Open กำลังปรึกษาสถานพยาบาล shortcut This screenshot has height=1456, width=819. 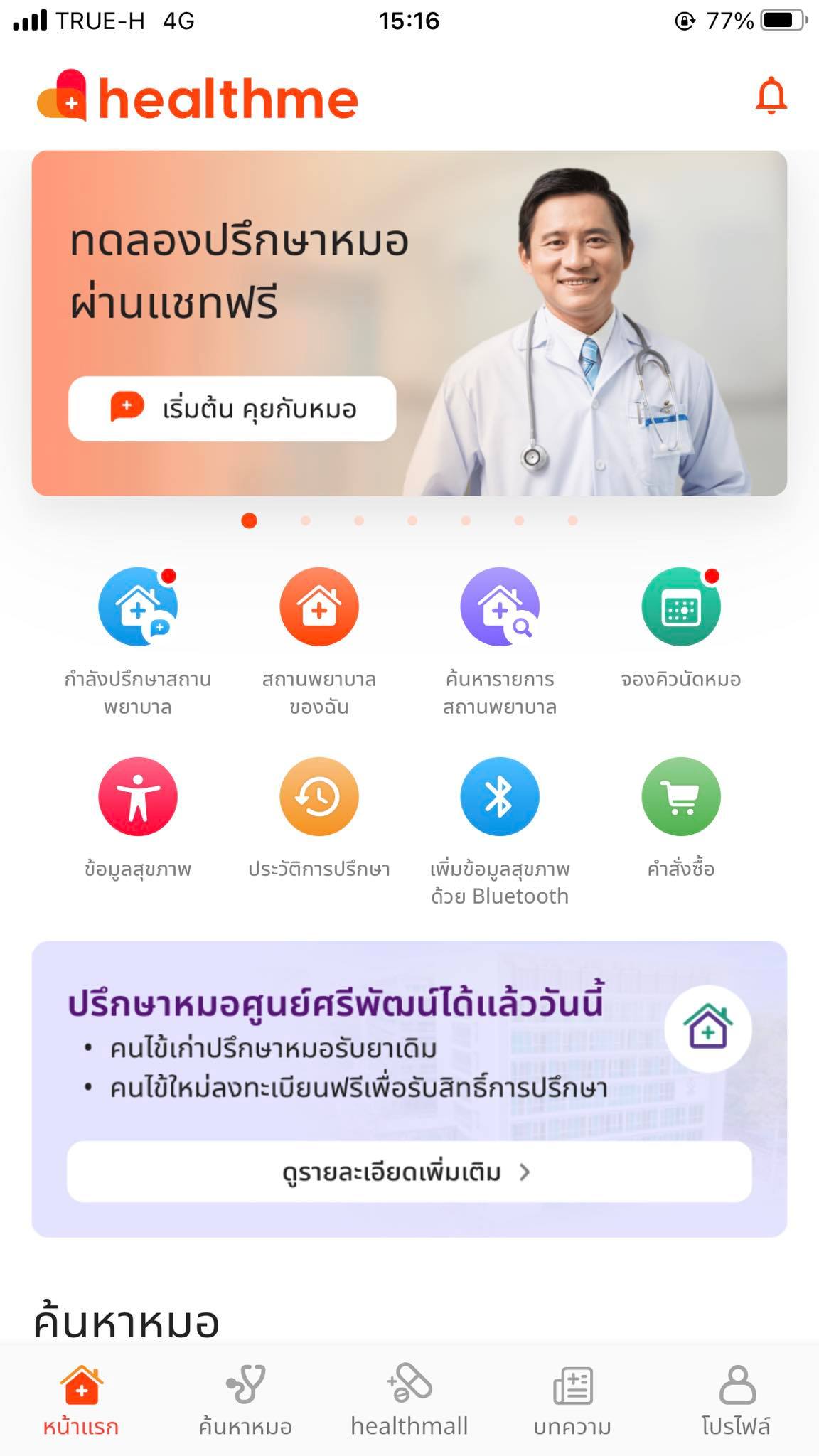[138, 607]
